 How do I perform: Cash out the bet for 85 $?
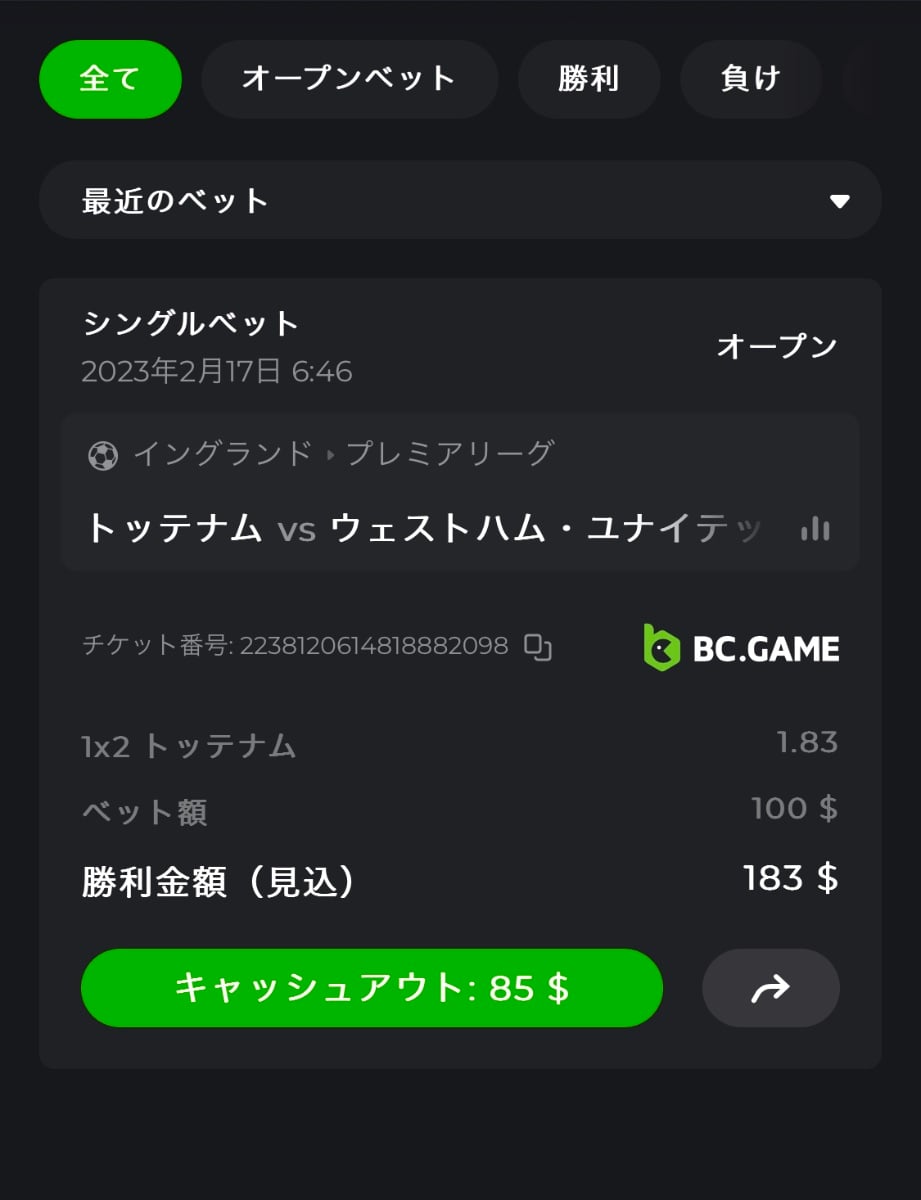(x=371, y=988)
